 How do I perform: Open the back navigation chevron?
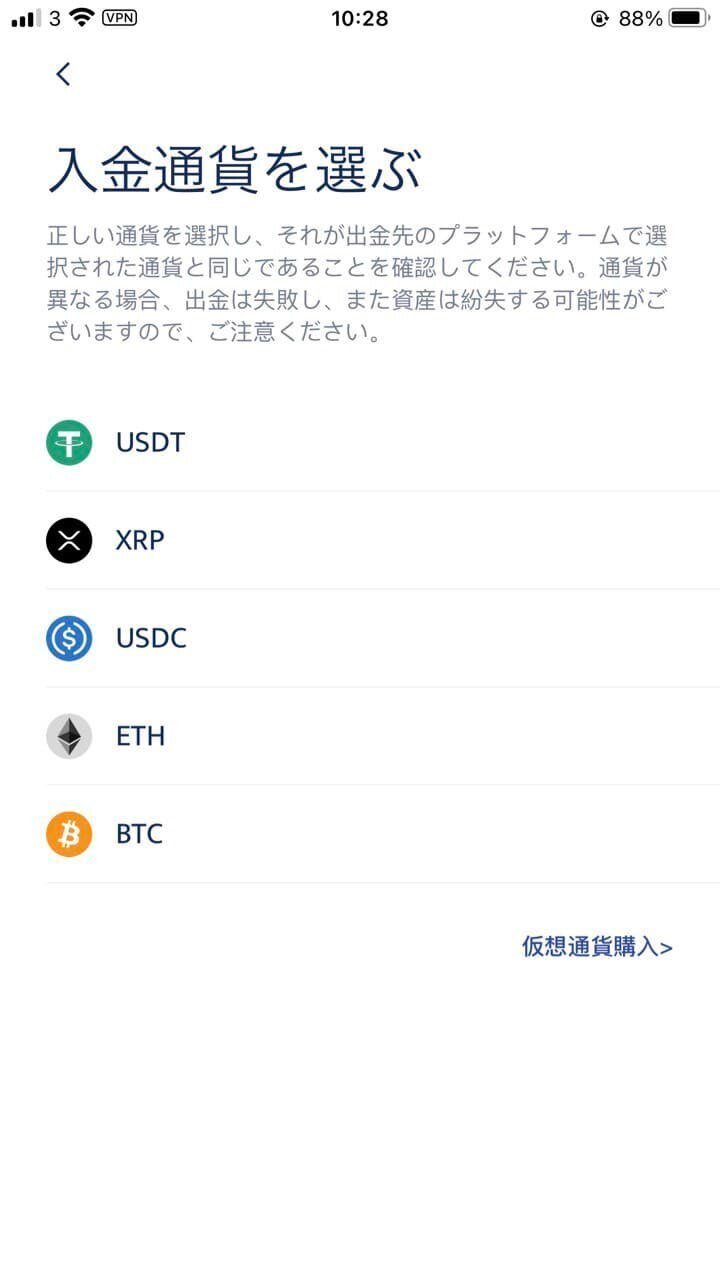pyautogui.click(x=63, y=73)
